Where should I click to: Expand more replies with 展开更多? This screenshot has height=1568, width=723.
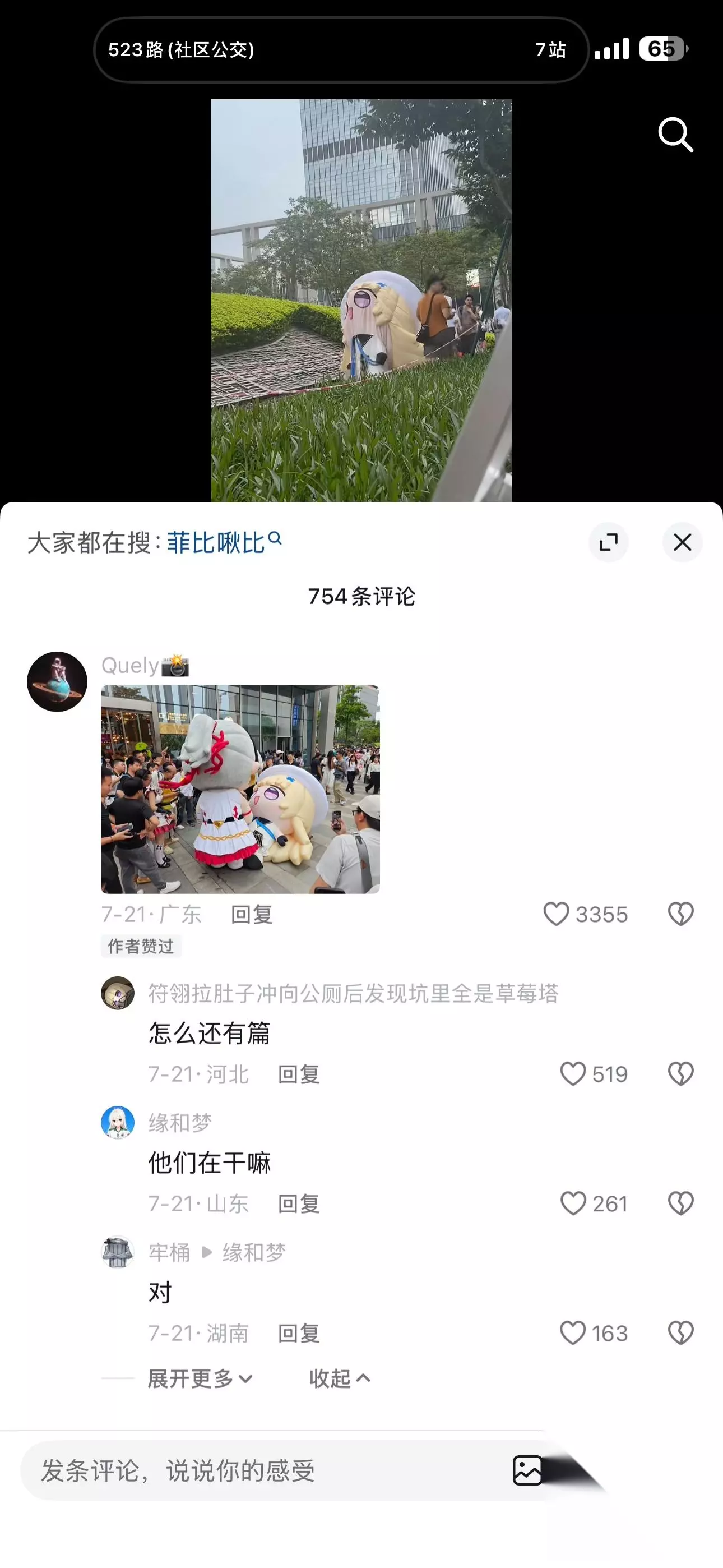[x=200, y=1378]
